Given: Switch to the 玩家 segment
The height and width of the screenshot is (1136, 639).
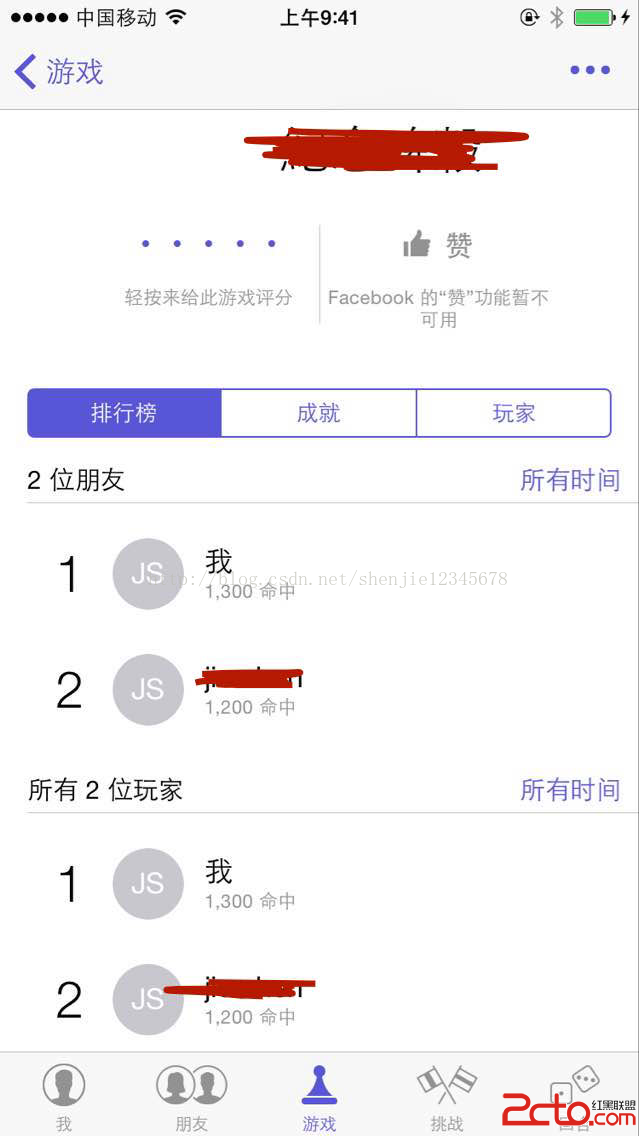Looking at the screenshot, I should 513,413.
